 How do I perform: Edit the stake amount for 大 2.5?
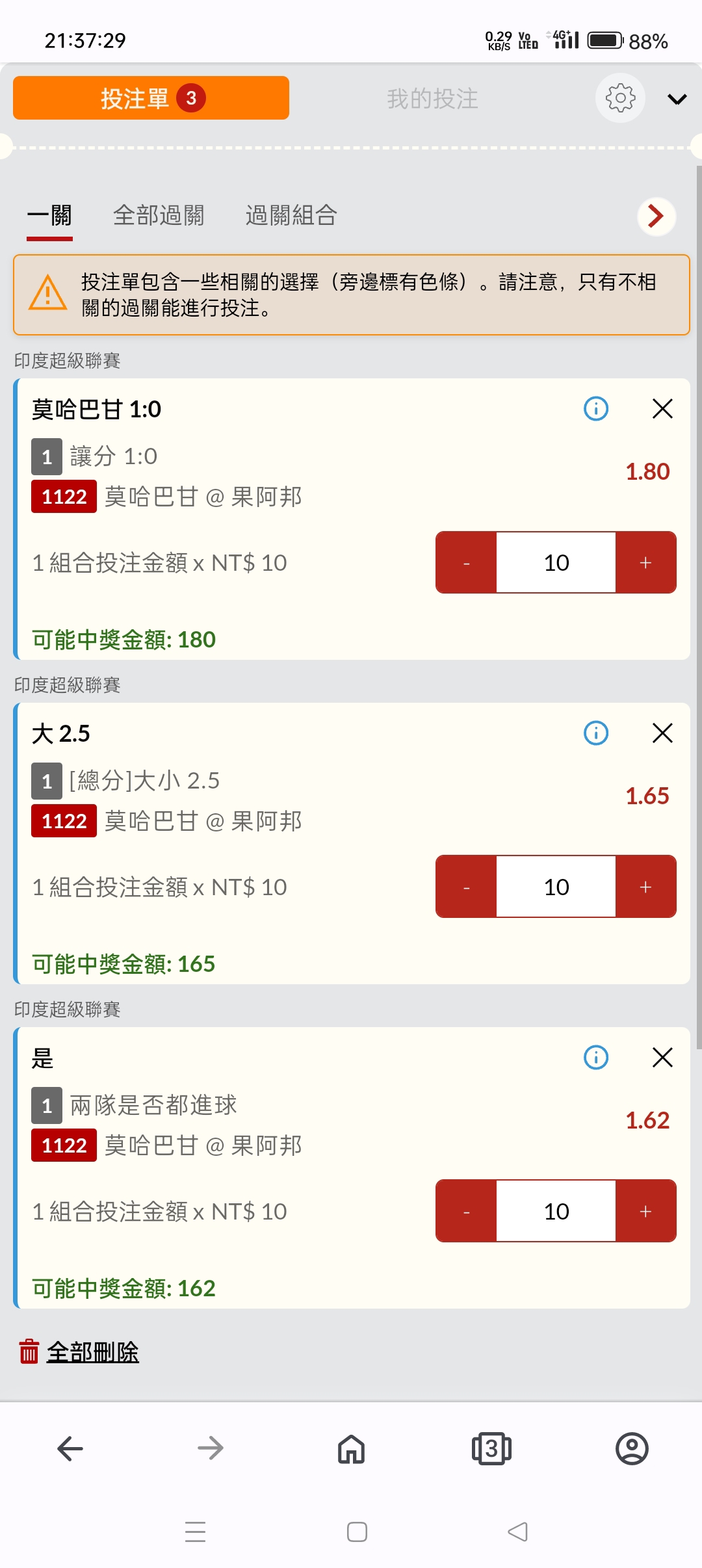pyautogui.click(x=556, y=887)
